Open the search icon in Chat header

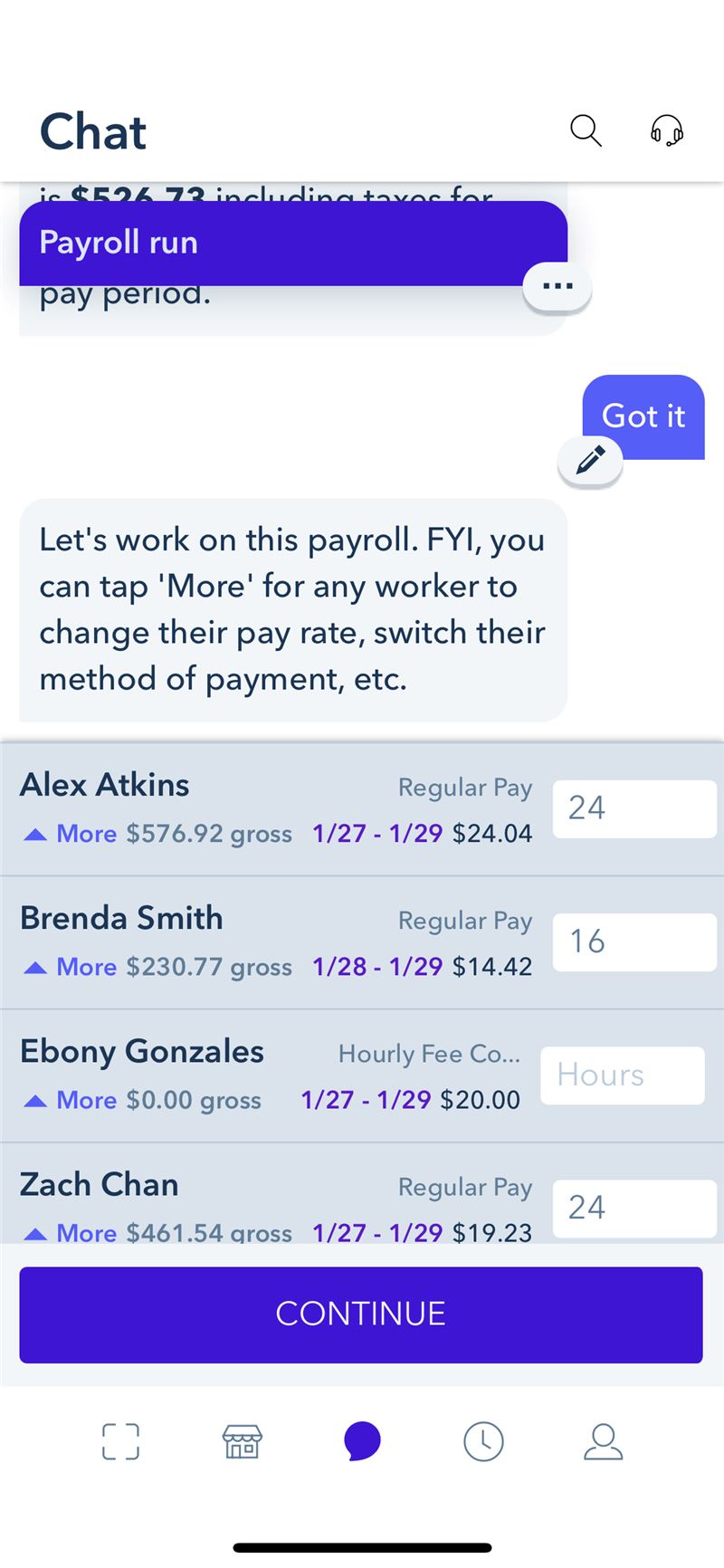586,130
